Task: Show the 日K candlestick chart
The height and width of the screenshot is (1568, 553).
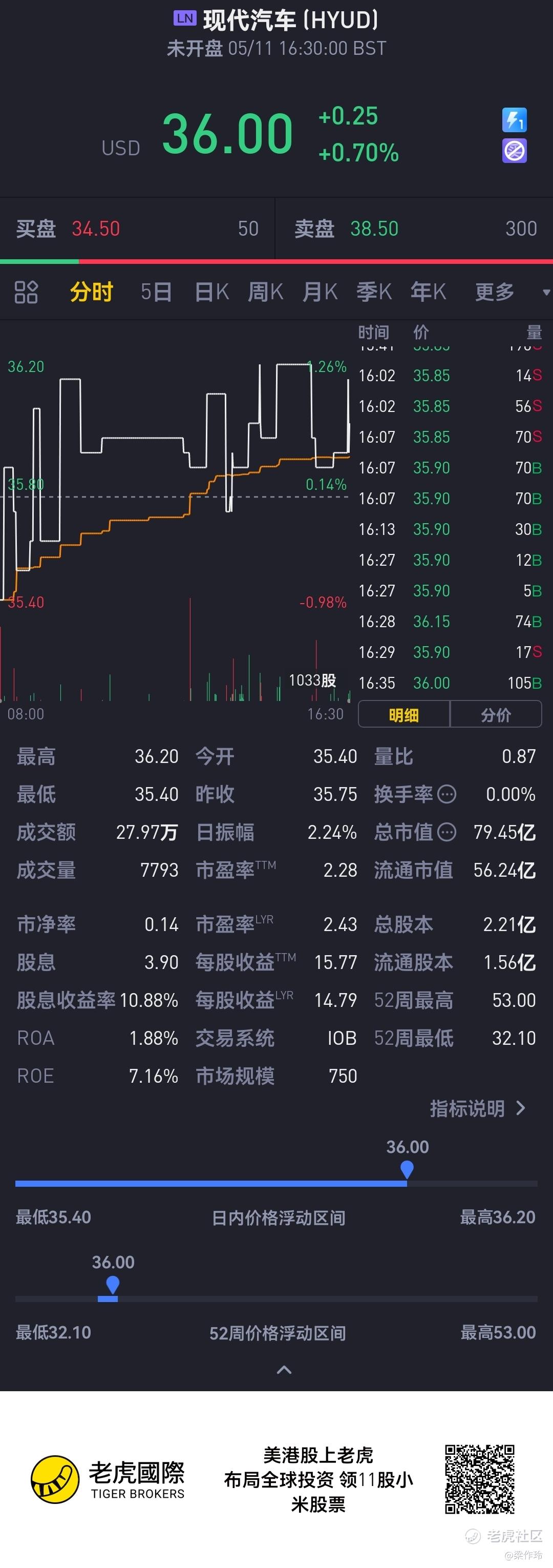Action: click(211, 292)
